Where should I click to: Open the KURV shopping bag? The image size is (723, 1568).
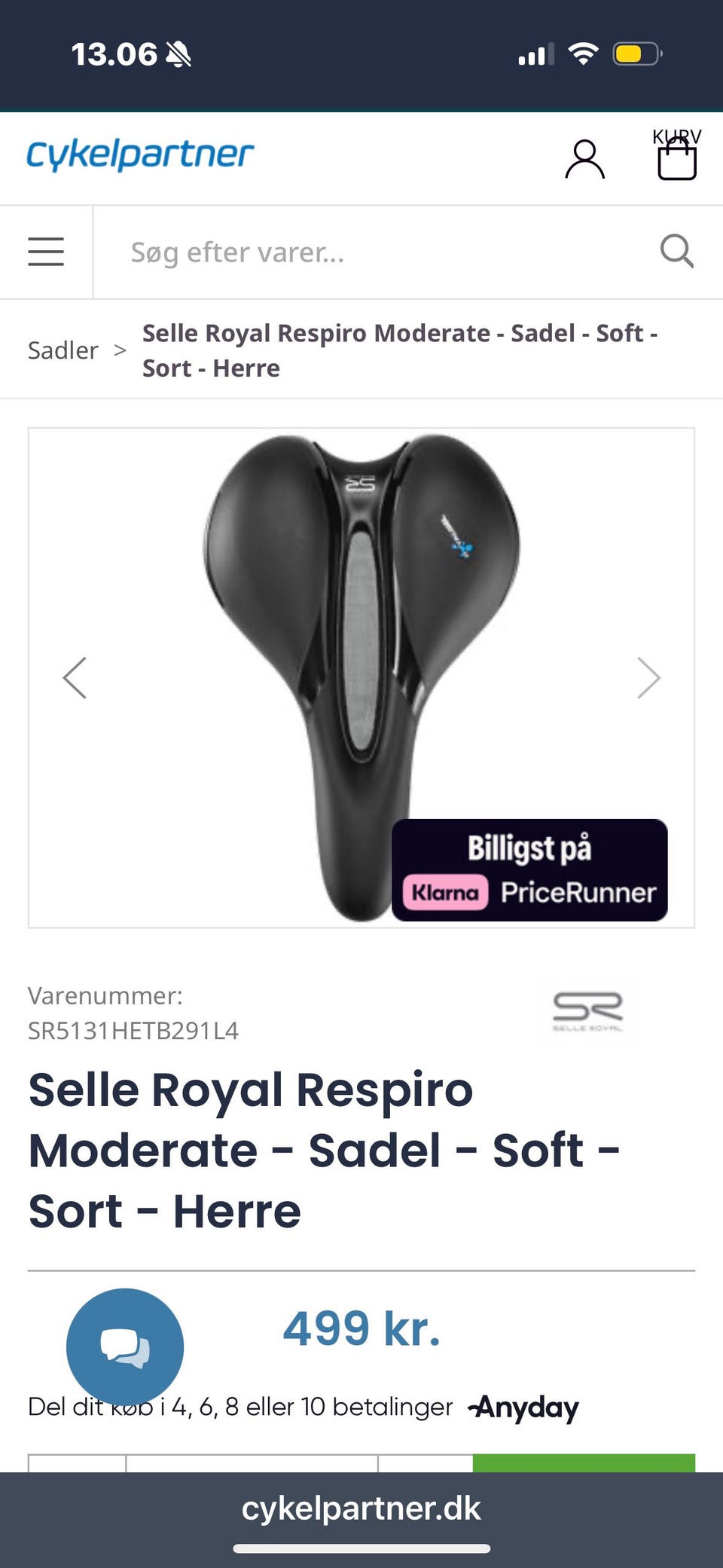[676, 160]
